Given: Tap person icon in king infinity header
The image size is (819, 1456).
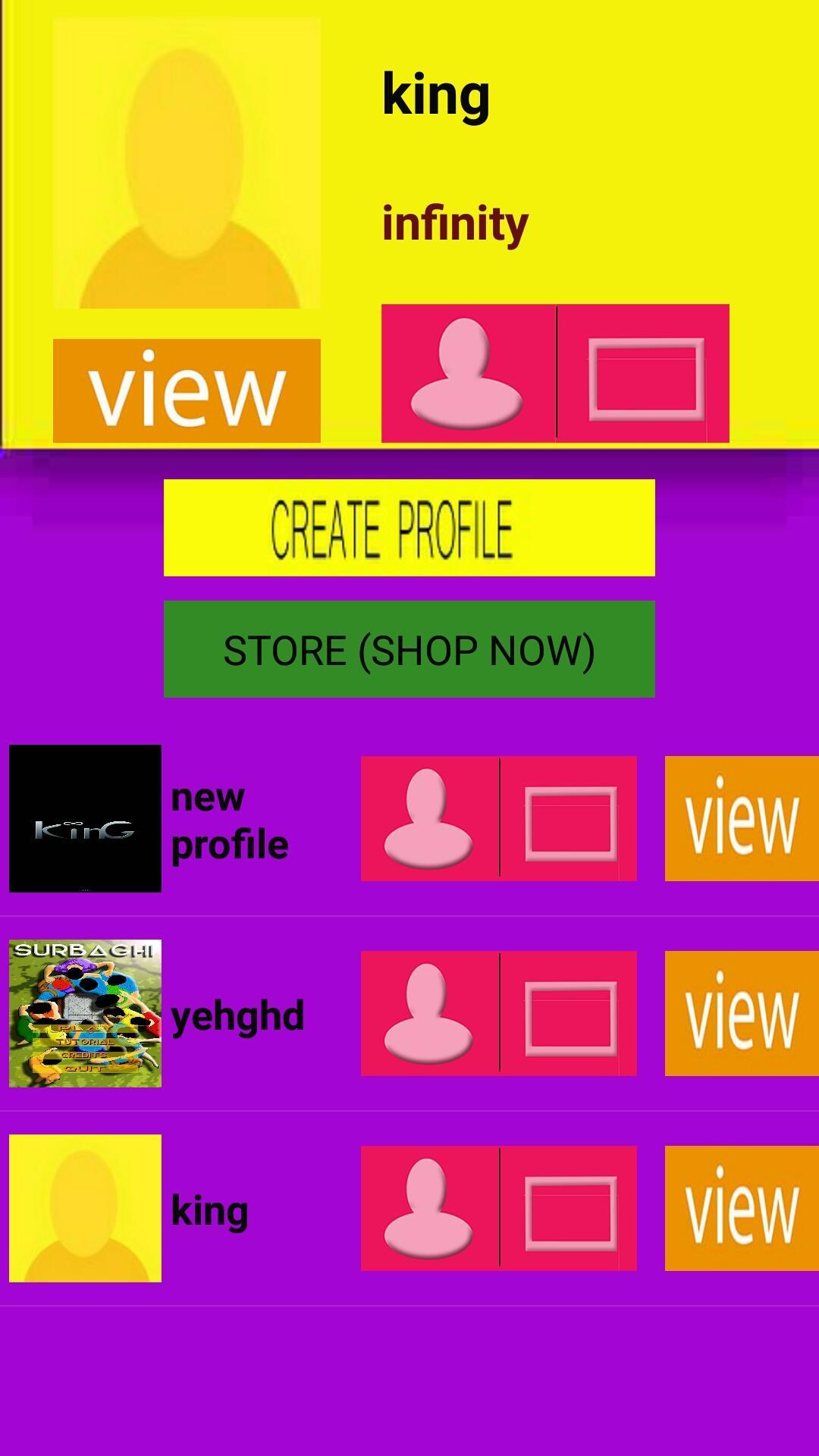Looking at the screenshot, I should [x=467, y=373].
